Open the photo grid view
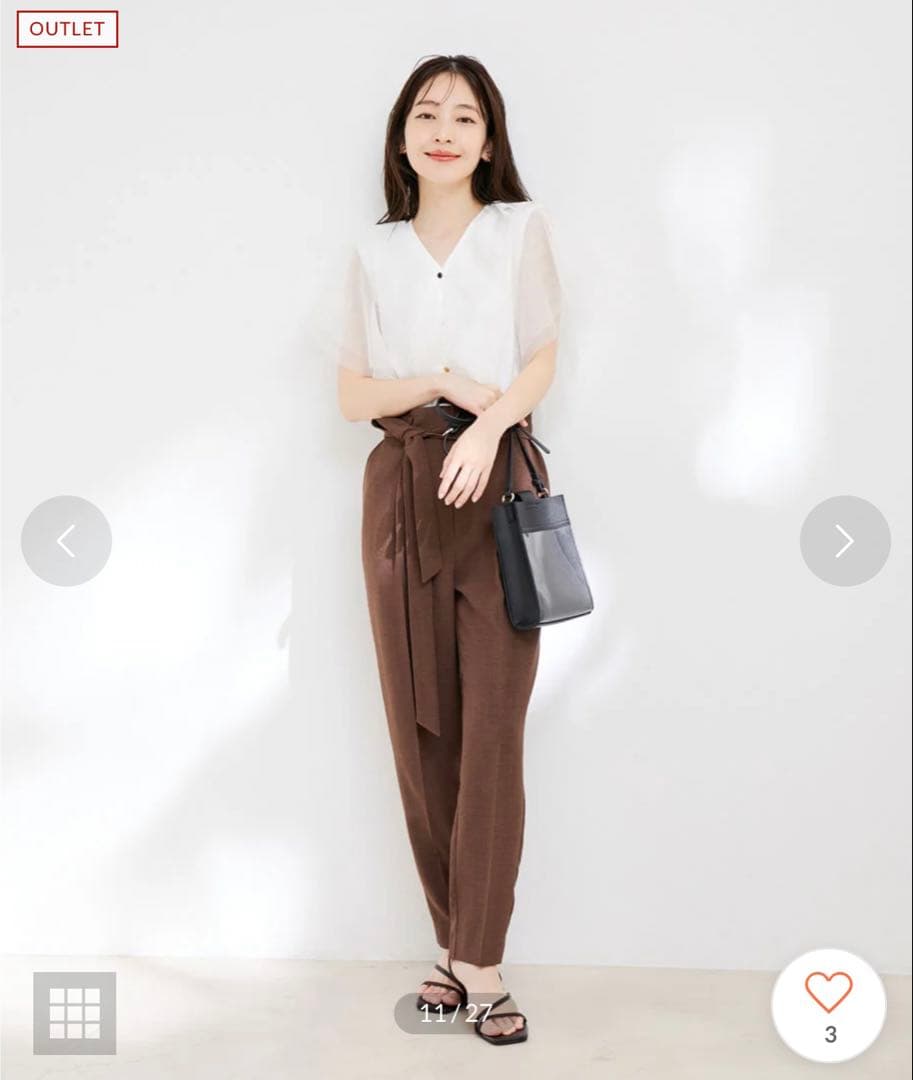The height and width of the screenshot is (1080, 913). pyautogui.click(x=74, y=1013)
